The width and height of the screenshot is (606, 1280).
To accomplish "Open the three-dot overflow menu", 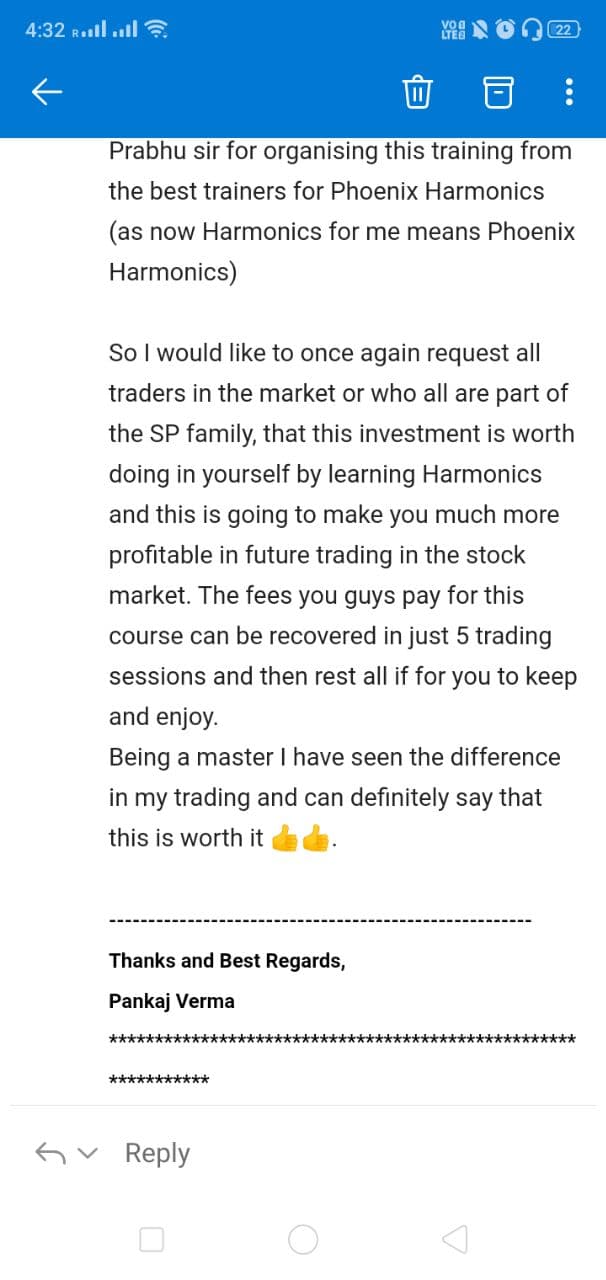I will tap(569, 92).
